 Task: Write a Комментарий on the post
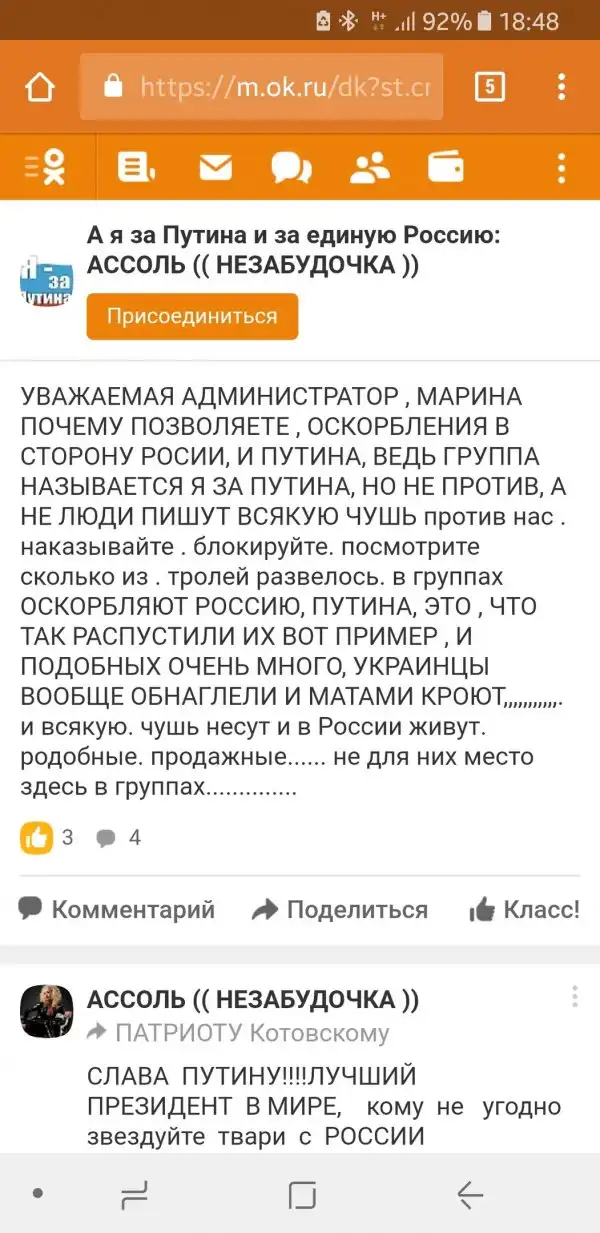point(117,909)
